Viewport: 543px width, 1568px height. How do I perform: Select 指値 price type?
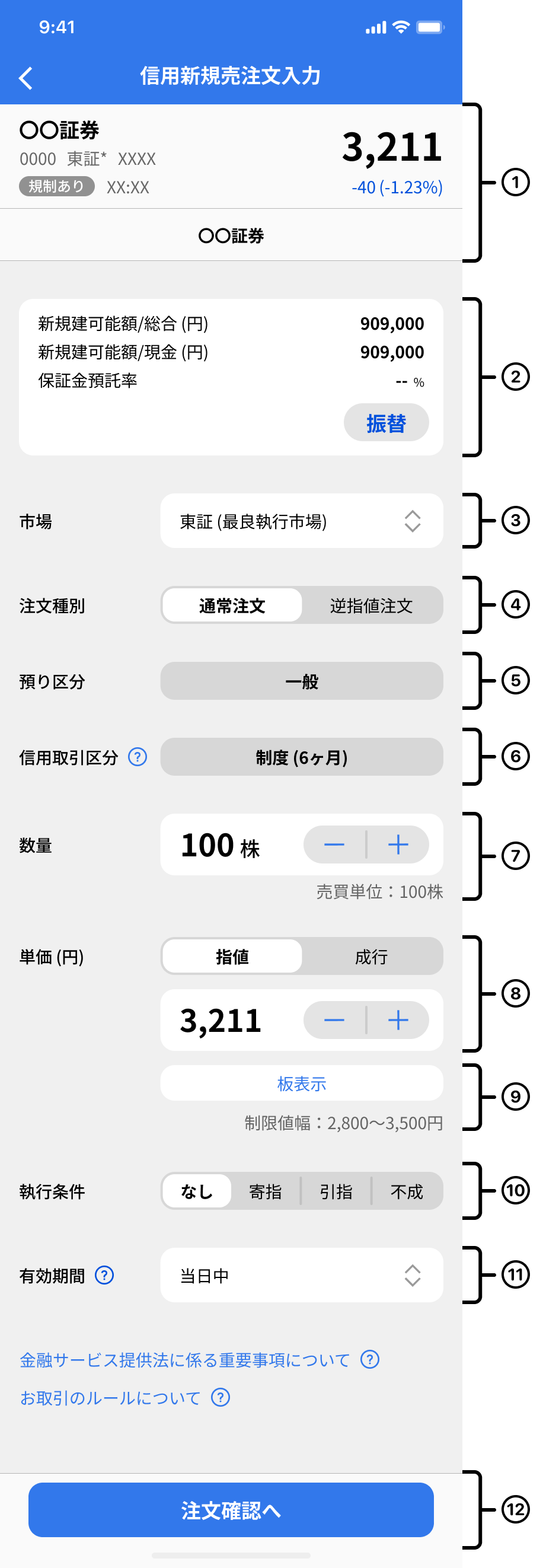coord(232,957)
